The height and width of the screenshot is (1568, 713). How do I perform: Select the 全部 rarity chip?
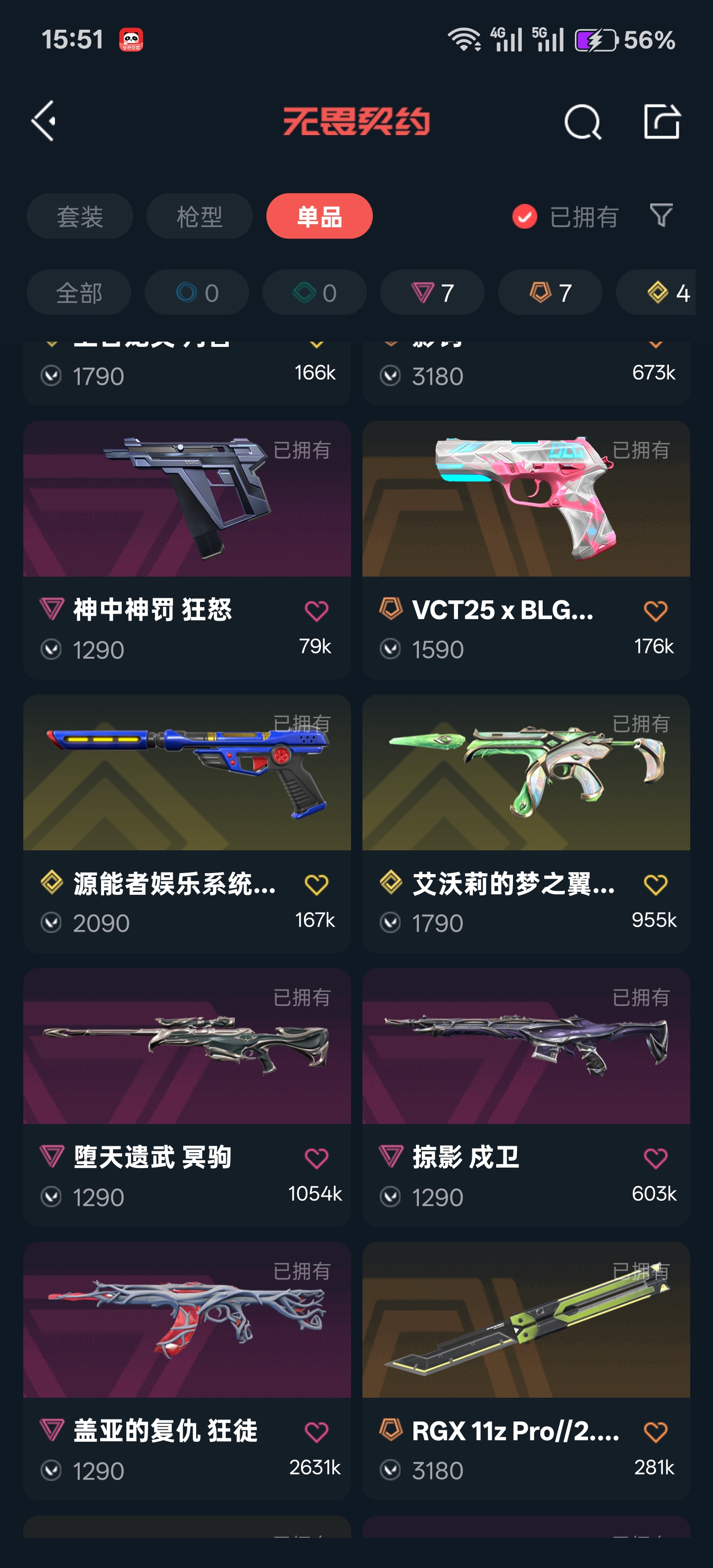point(79,294)
